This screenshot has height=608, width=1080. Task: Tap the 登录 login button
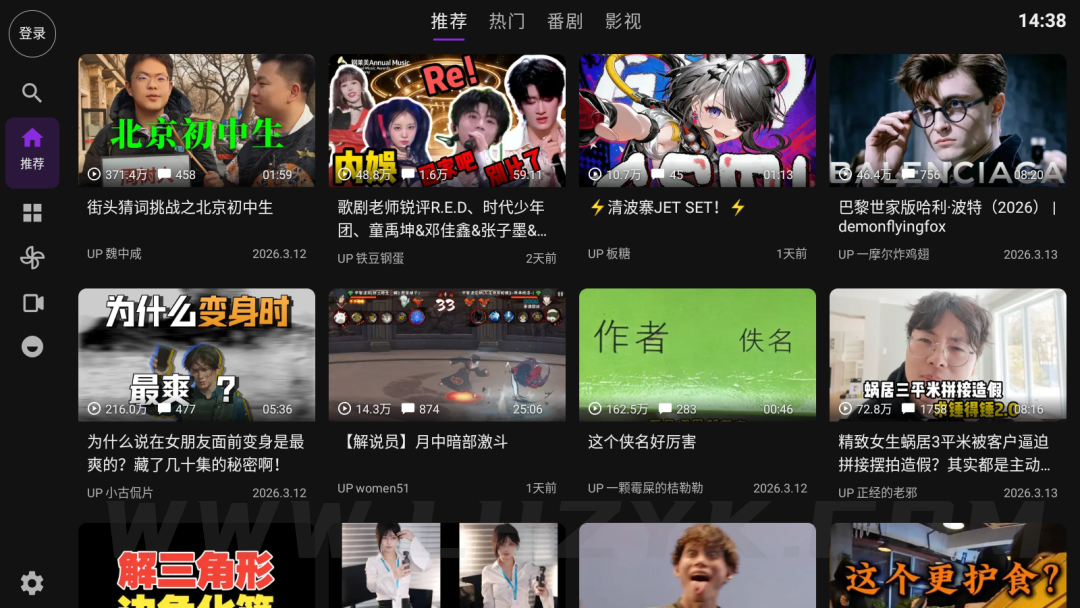tap(32, 34)
